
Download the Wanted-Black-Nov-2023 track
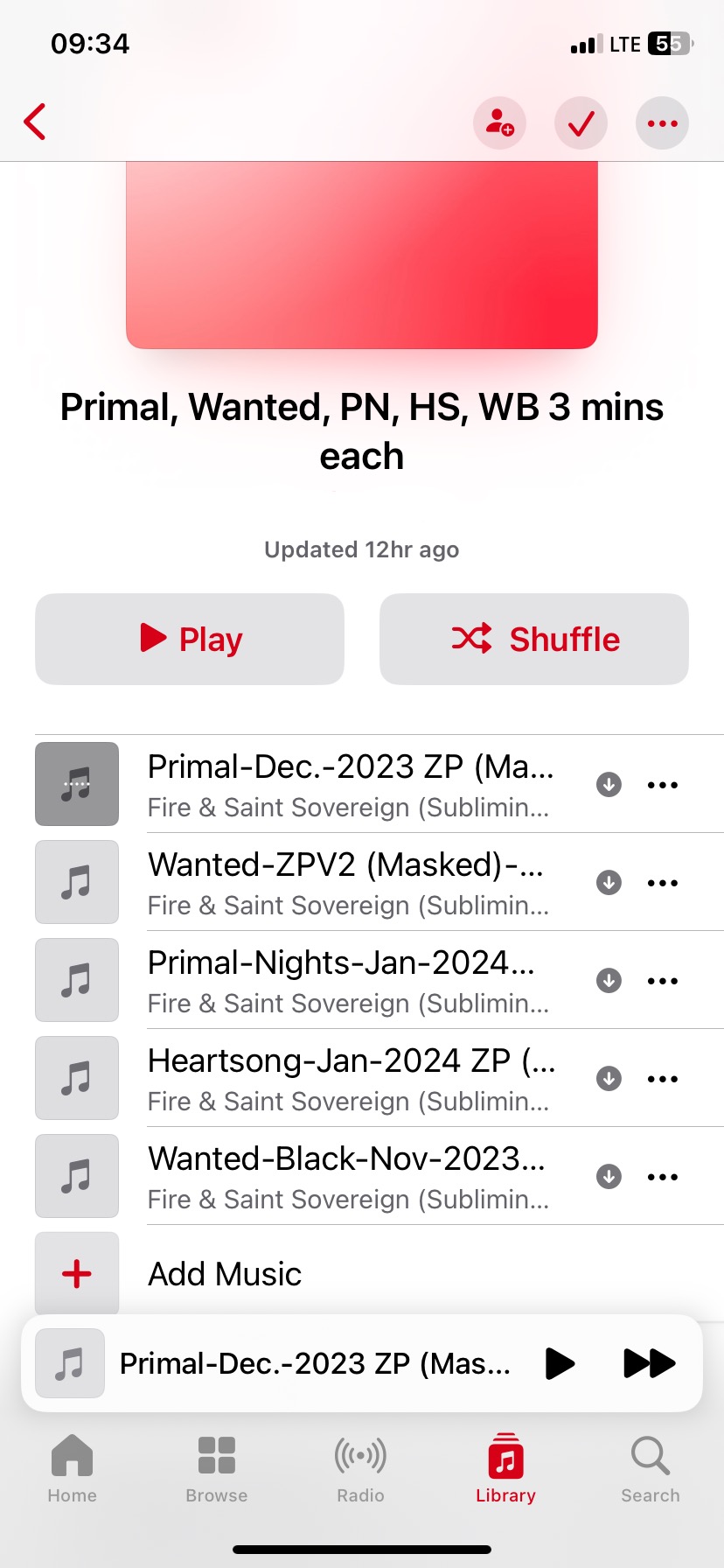click(609, 1177)
